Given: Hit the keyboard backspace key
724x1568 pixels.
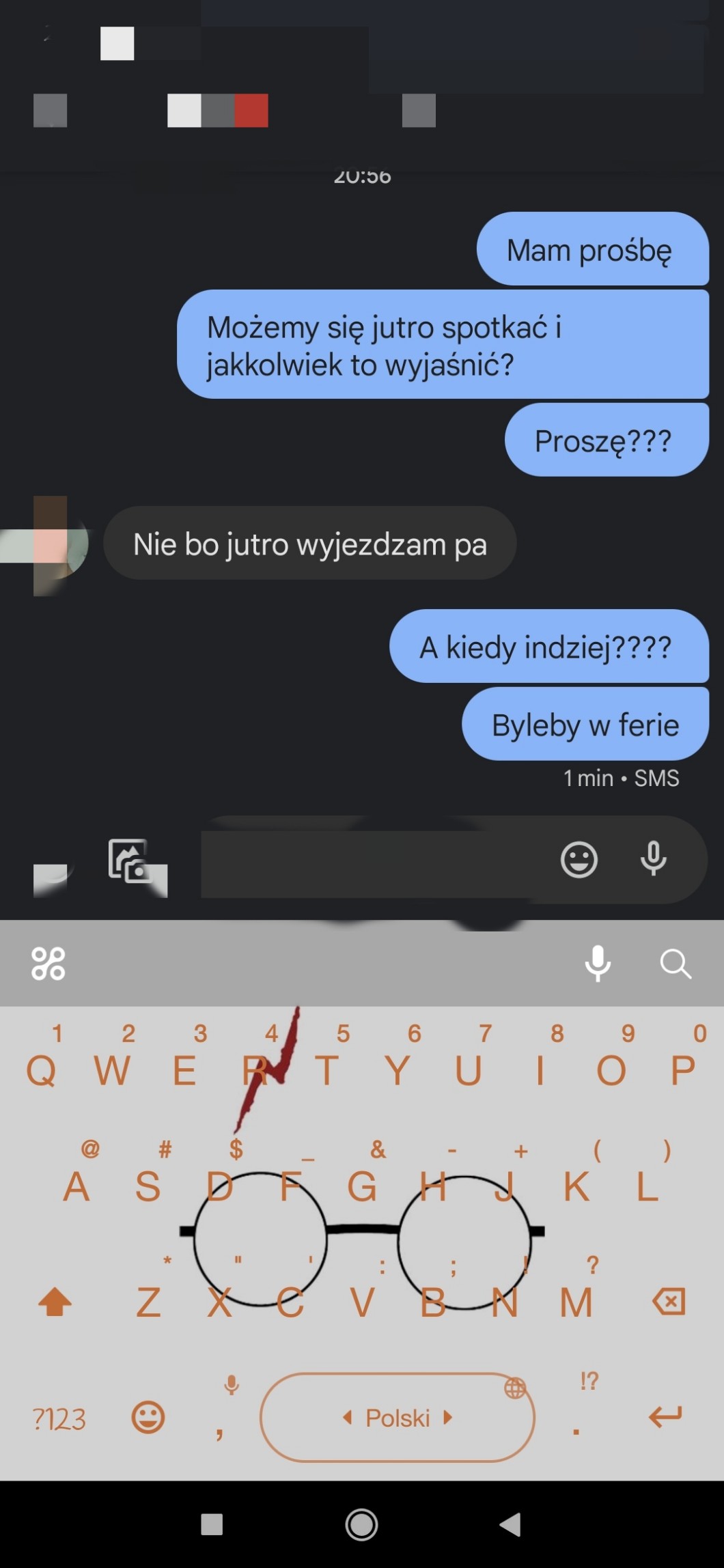Looking at the screenshot, I should (x=669, y=1302).
